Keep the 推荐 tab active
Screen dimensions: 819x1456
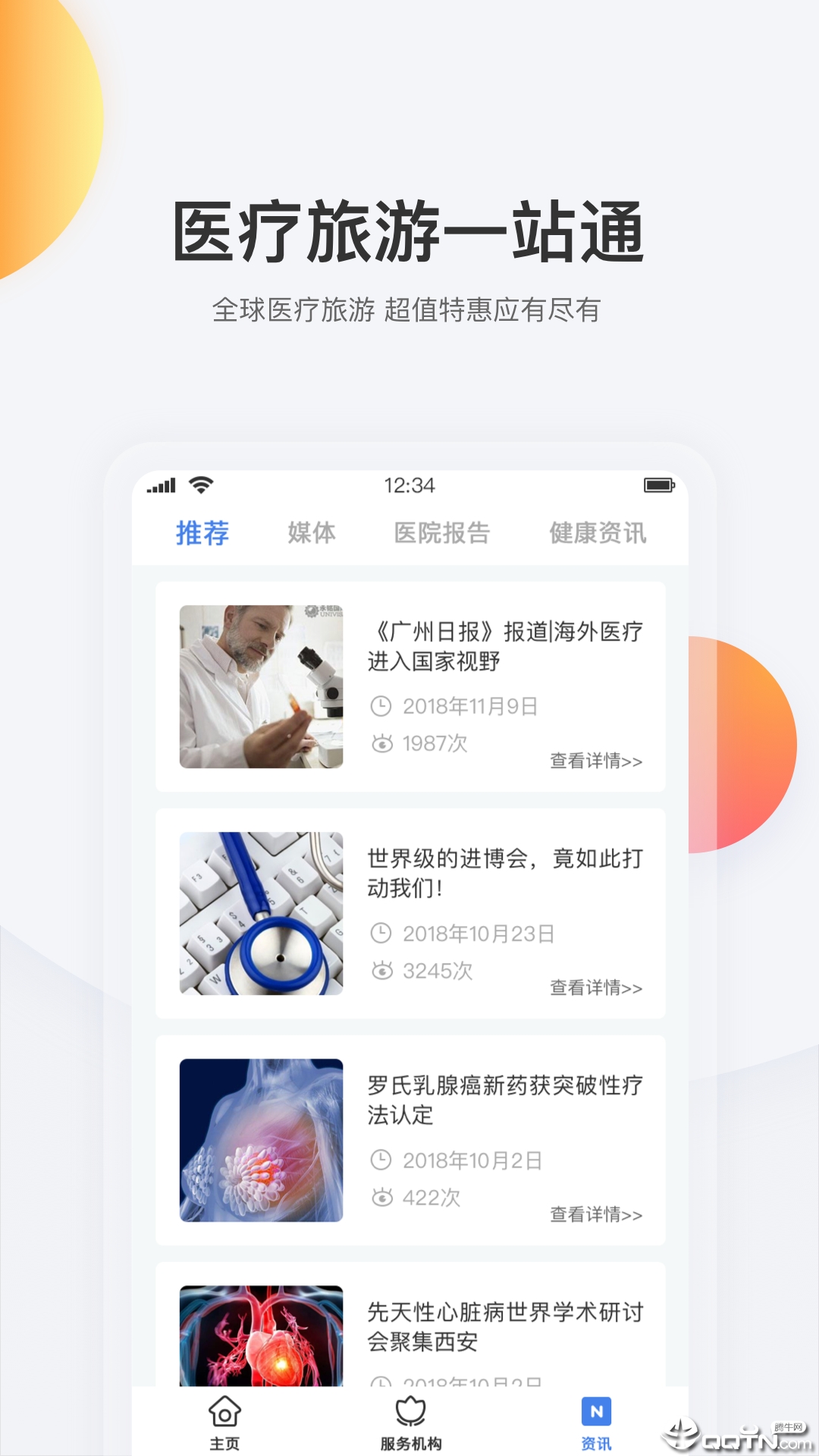pos(201,533)
